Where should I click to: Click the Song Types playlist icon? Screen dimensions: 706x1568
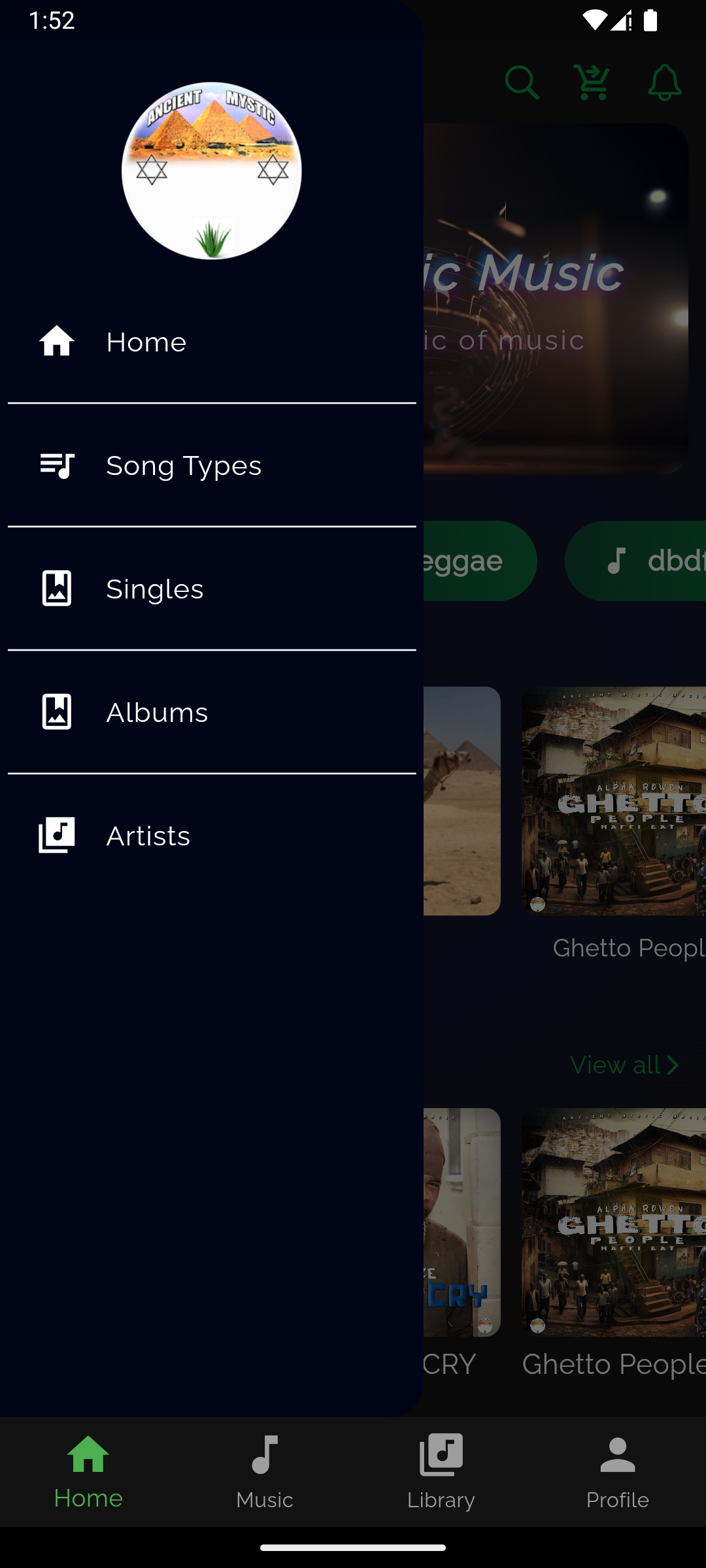58,466
